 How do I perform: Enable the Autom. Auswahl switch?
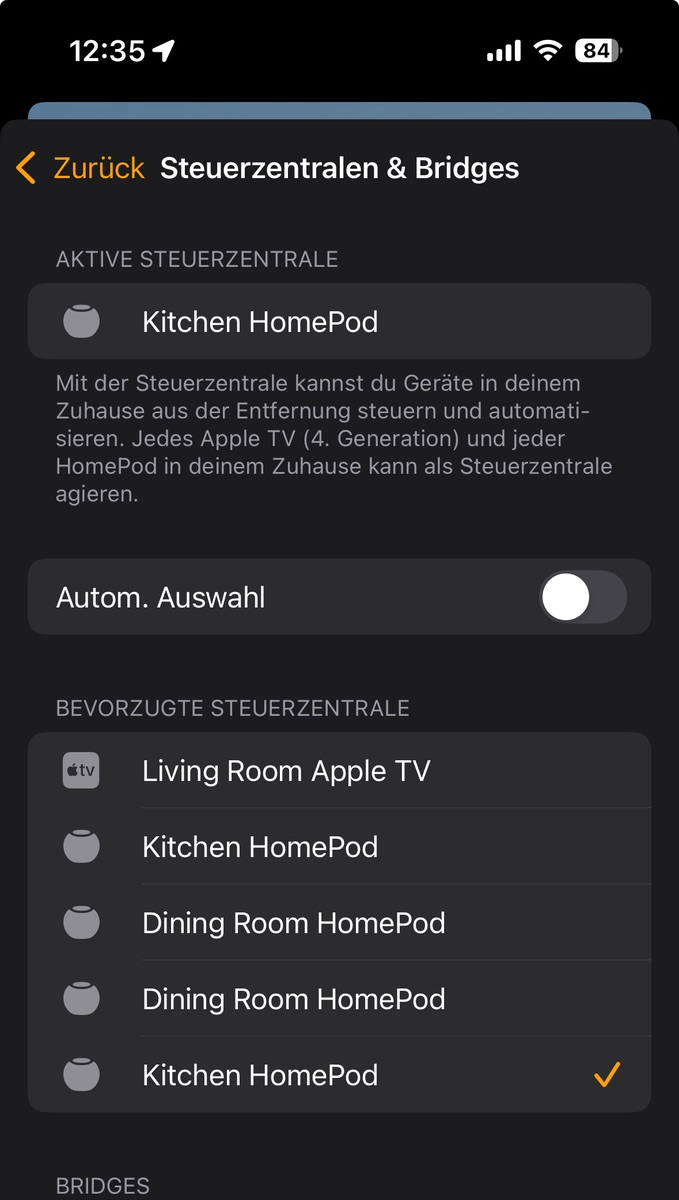tap(583, 598)
